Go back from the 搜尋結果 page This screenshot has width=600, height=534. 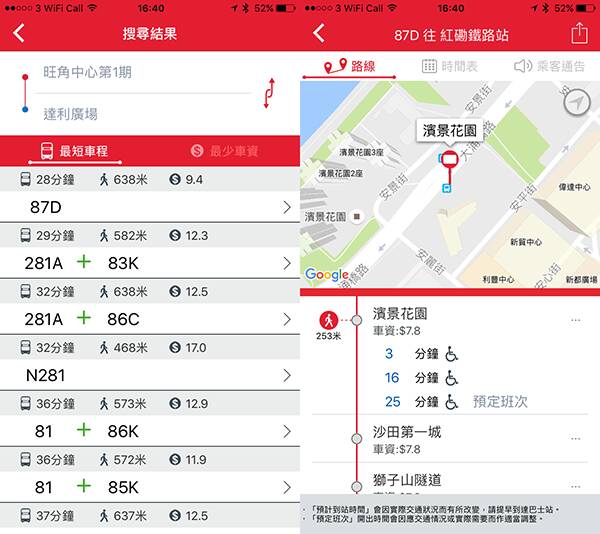tap(19, 34)
